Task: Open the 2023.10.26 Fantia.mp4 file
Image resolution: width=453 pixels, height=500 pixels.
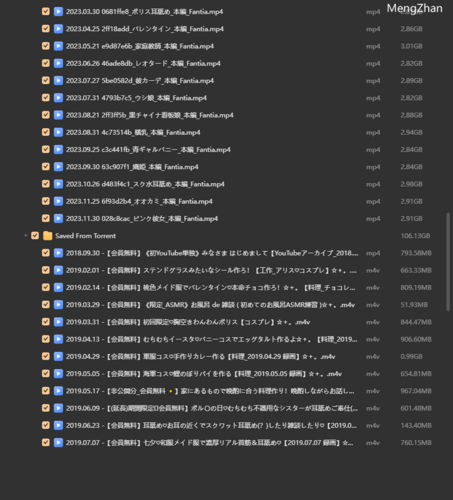Action: (145, 184)
